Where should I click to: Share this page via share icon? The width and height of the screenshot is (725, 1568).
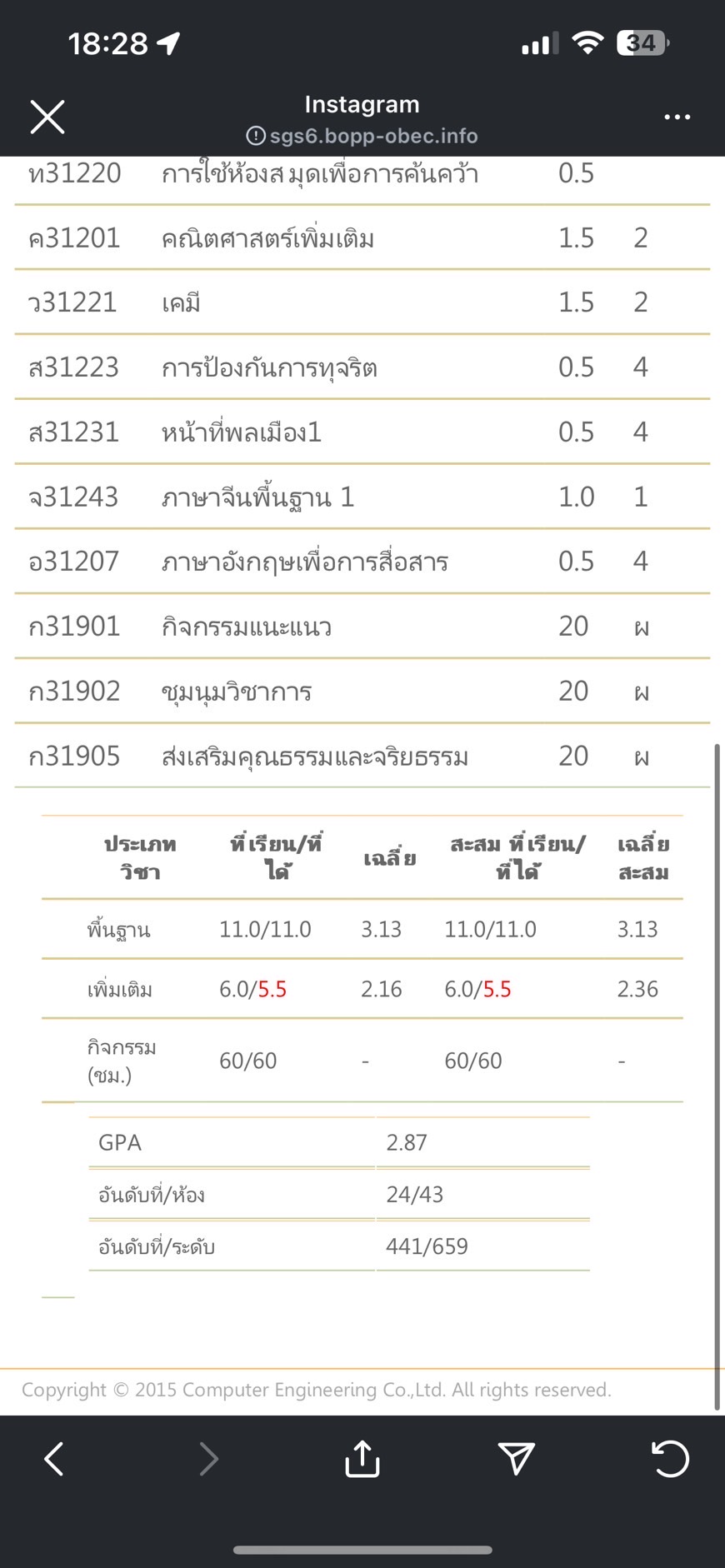[362, 1458]
